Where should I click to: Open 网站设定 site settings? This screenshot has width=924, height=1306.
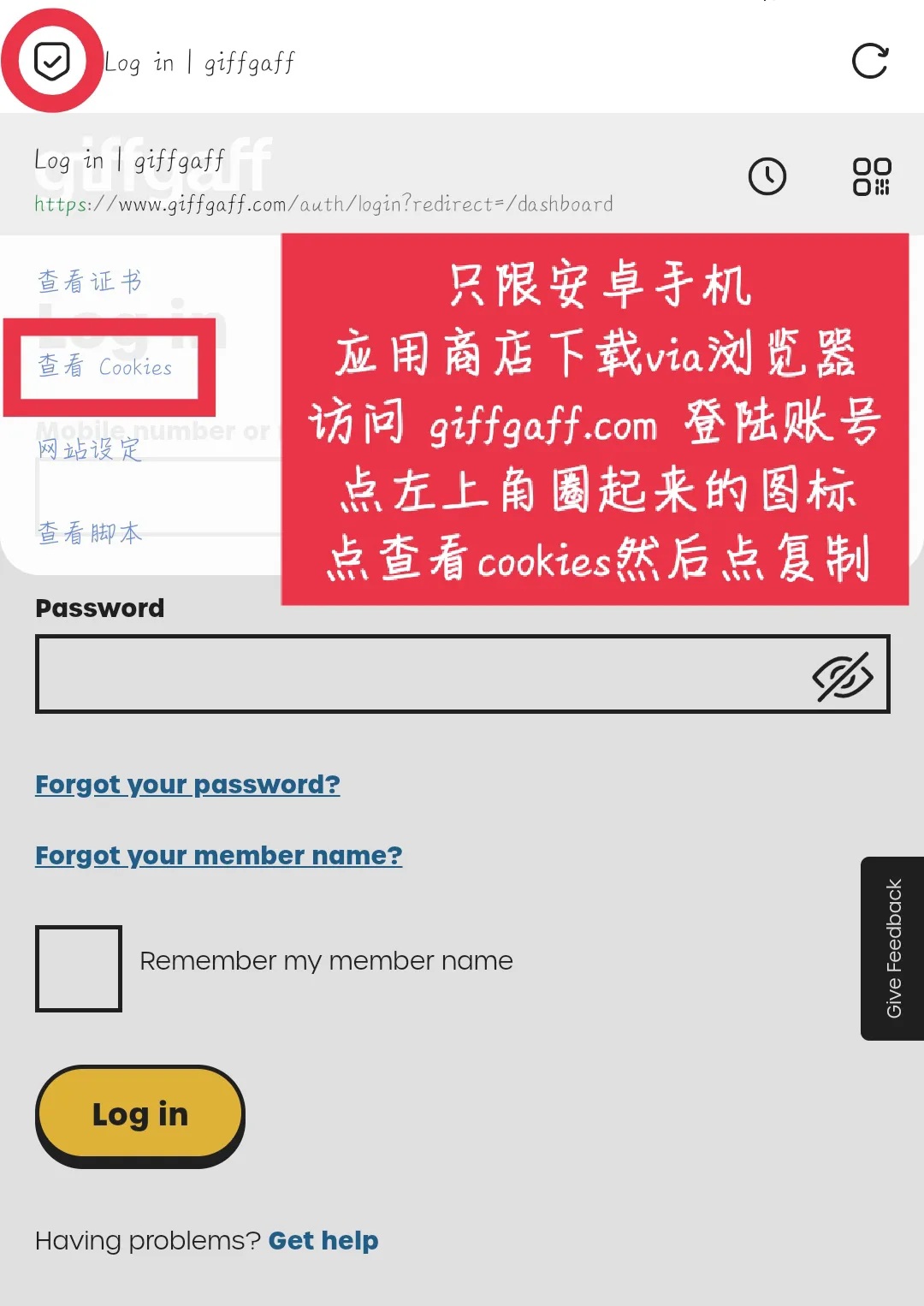[90, 449]
